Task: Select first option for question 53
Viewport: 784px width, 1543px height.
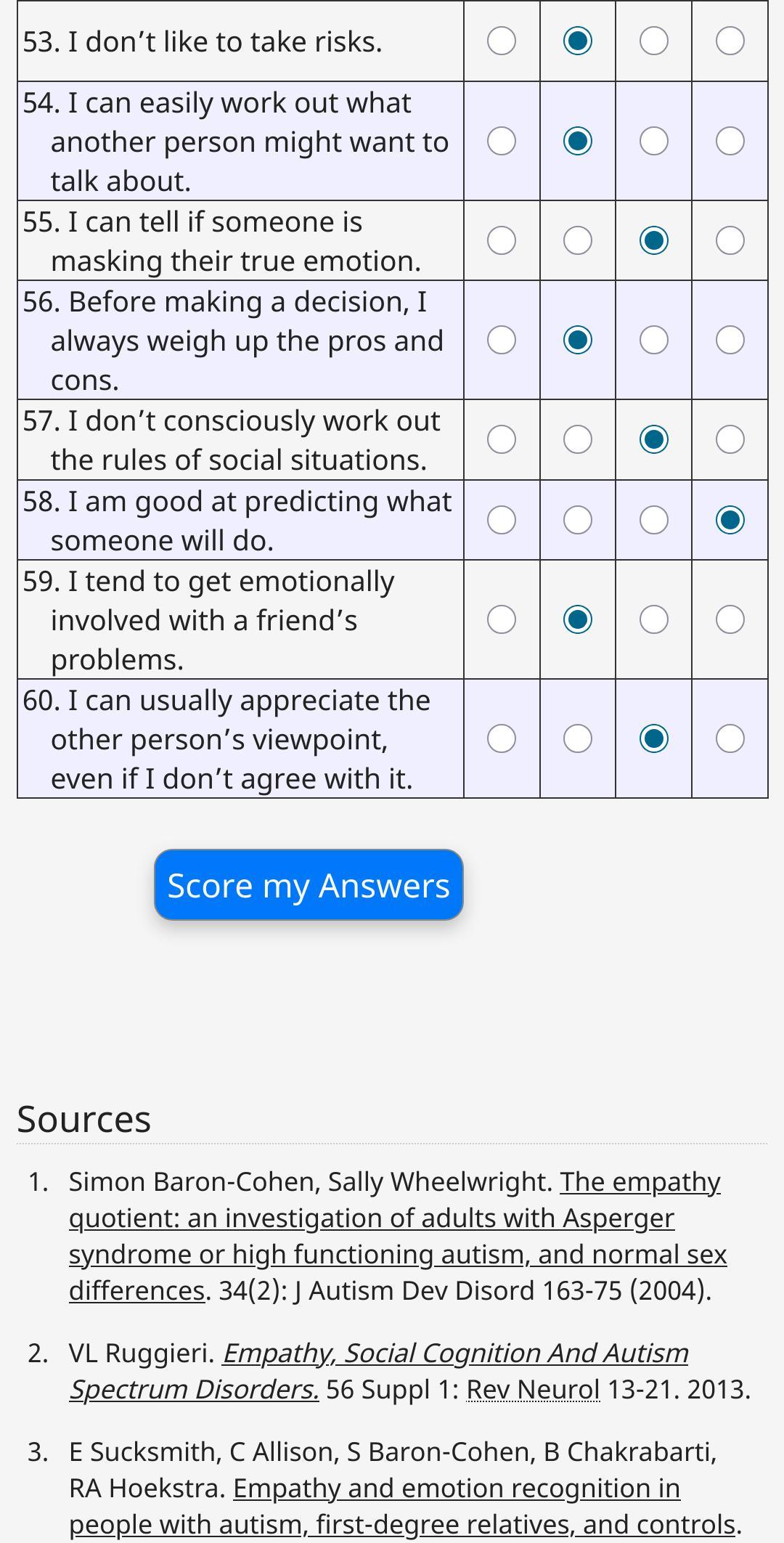Action: (502, 41)
